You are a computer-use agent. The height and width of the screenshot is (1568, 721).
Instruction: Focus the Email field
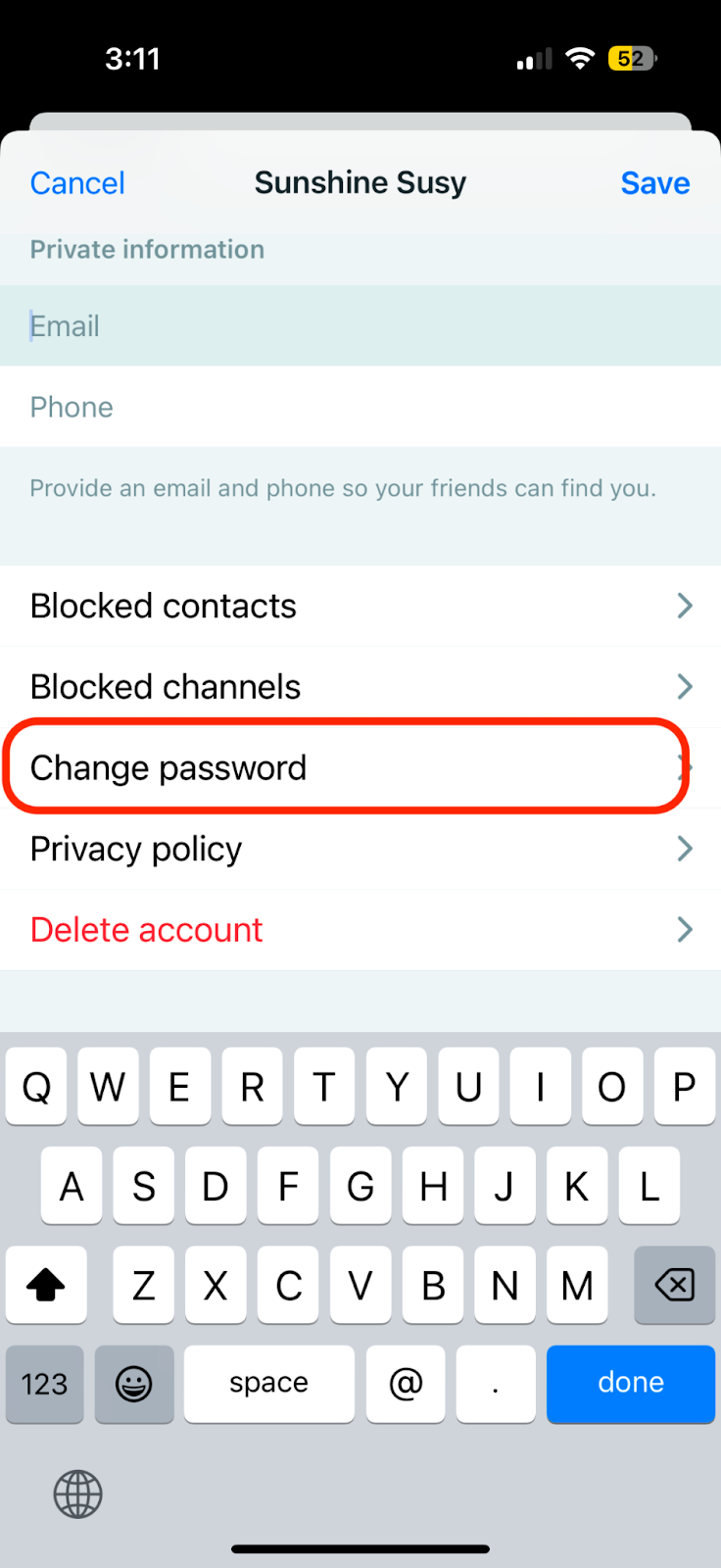(360, 326)
